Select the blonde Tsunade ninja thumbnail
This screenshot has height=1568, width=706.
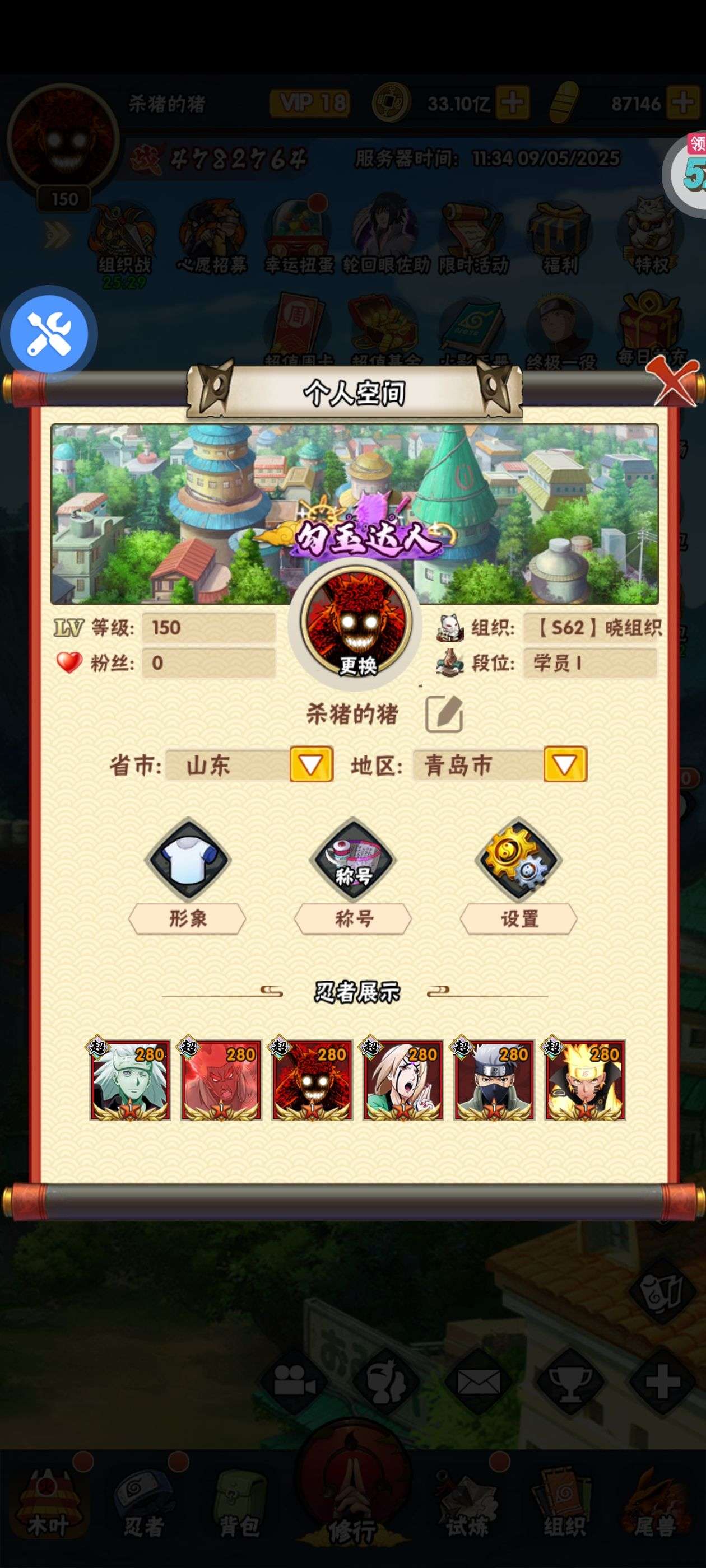(403, 1079)
